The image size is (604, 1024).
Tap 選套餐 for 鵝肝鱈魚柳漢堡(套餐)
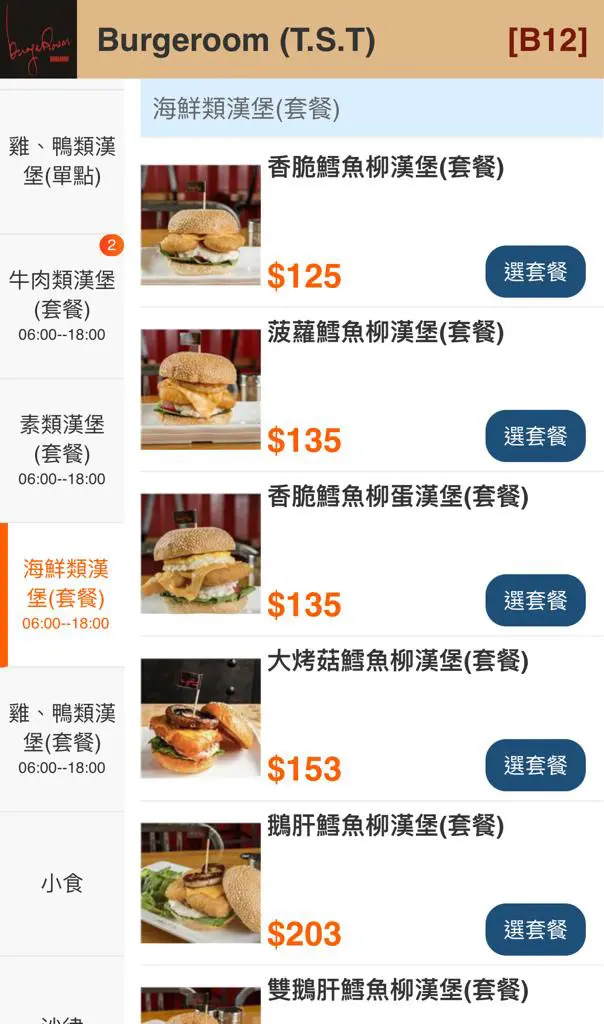click(x=535, y=930)
